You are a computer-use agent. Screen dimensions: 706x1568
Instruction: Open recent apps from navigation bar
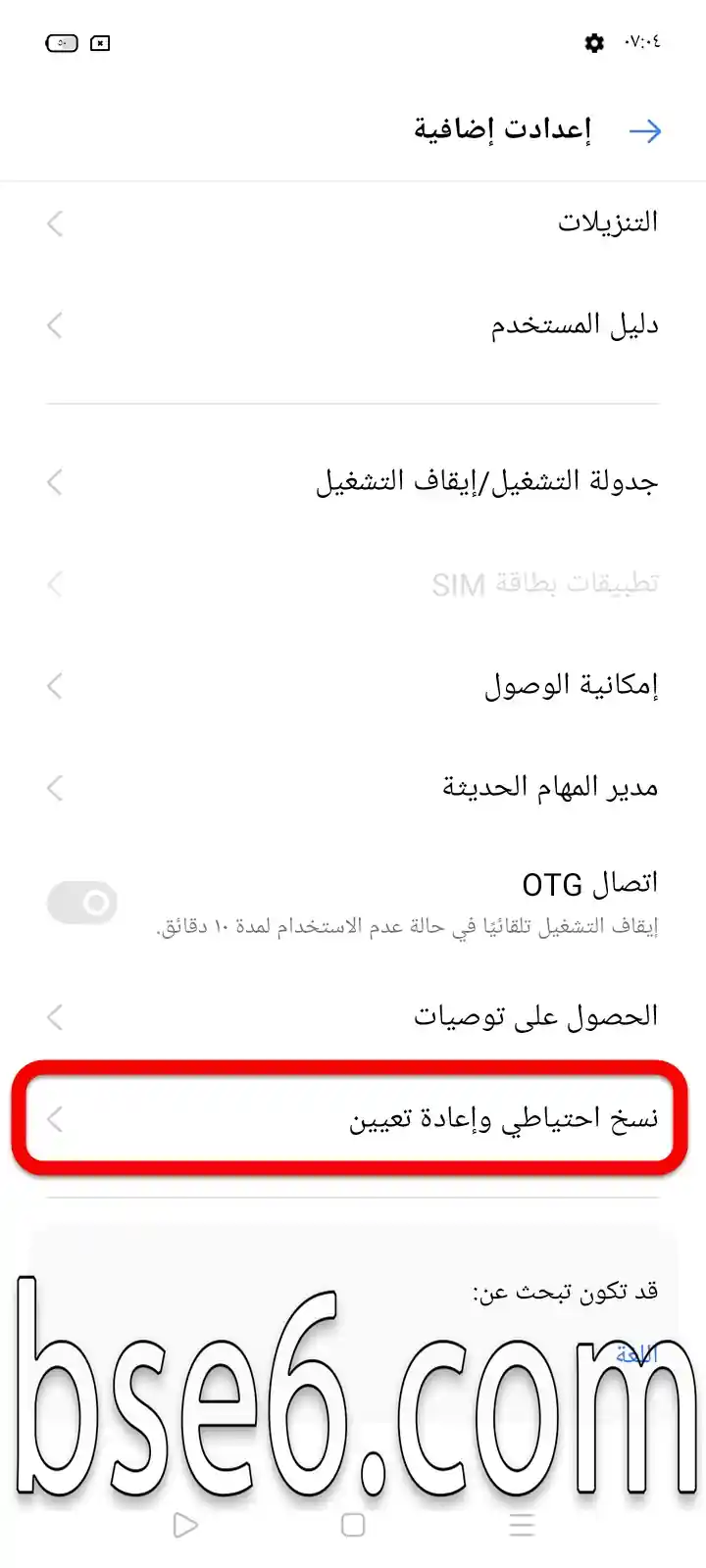[522, 1525]
